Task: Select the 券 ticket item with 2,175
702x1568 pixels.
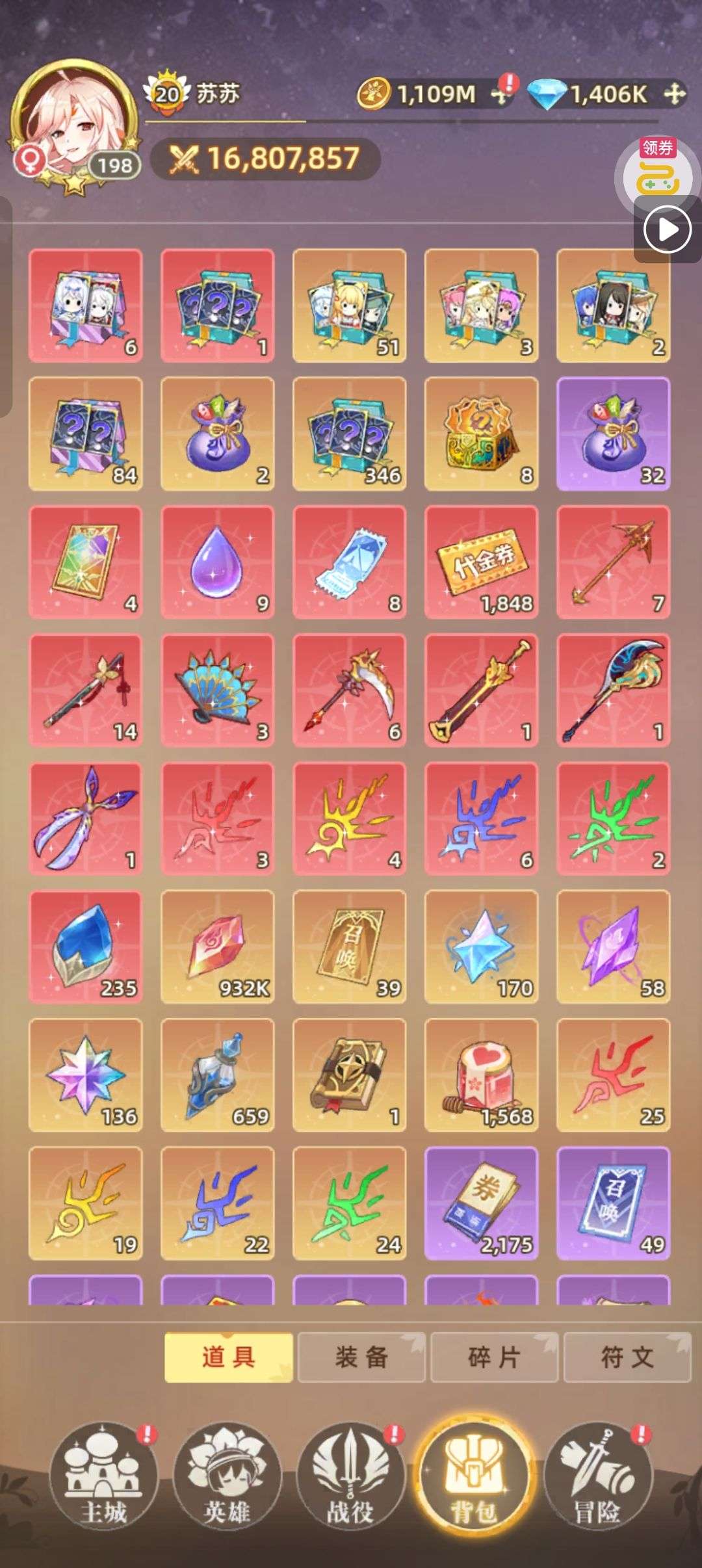Action: coord(481,1203)
